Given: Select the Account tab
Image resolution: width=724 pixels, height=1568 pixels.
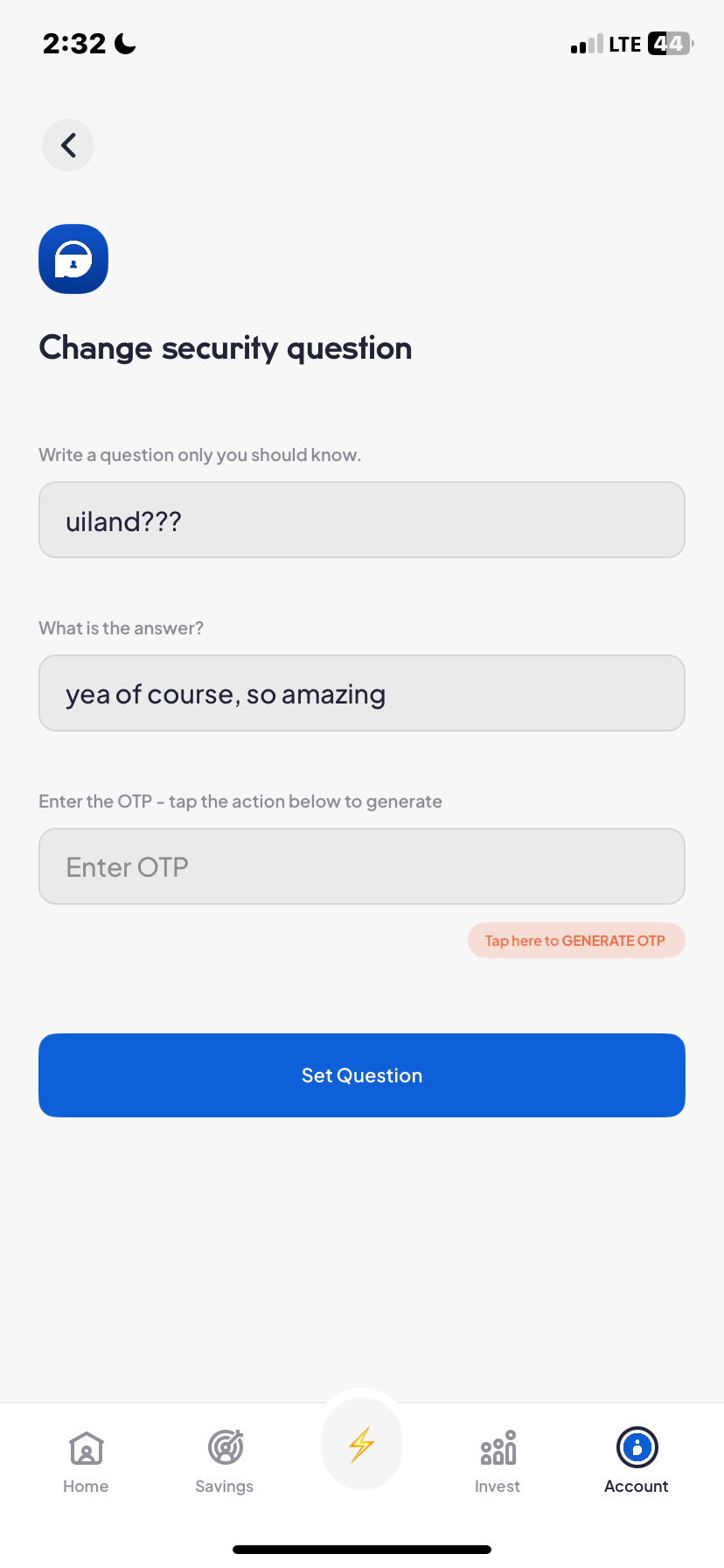Looking at the screenshot, I should coord(637,1461).
